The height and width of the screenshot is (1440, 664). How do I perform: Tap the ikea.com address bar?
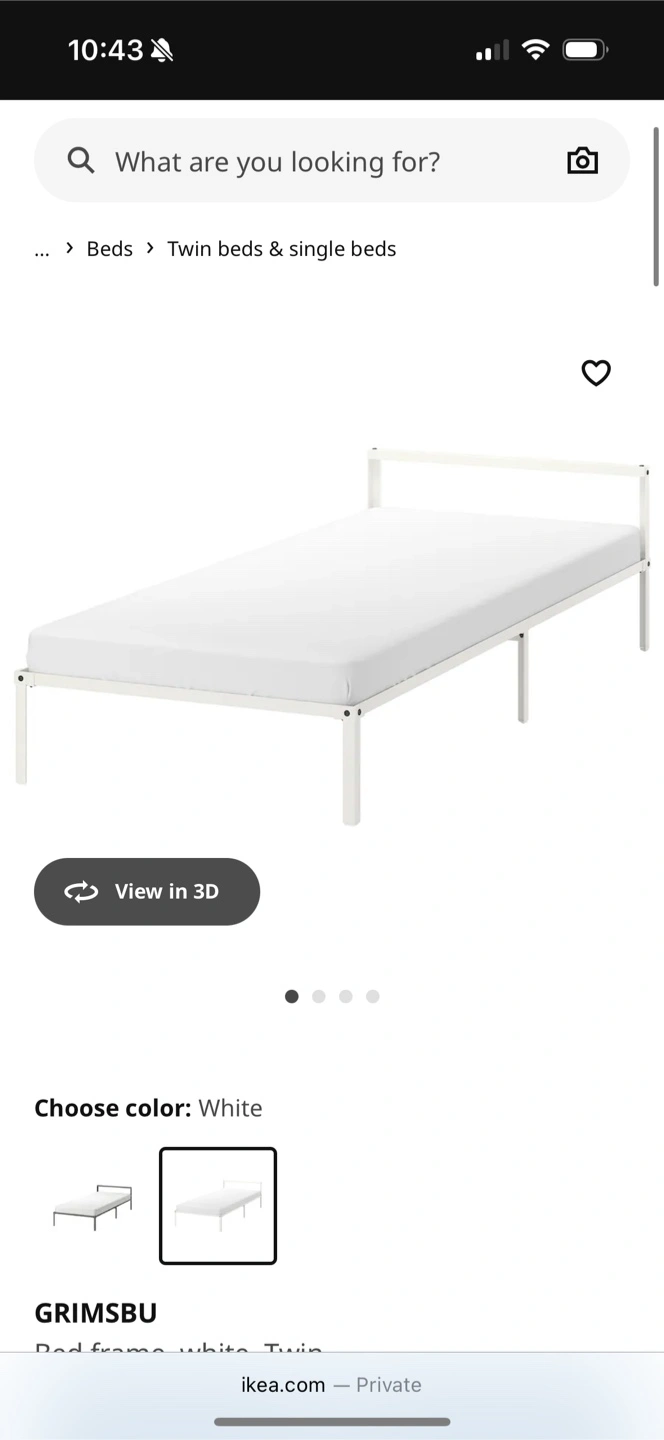pyautogui.click(x=331, y=1385)
